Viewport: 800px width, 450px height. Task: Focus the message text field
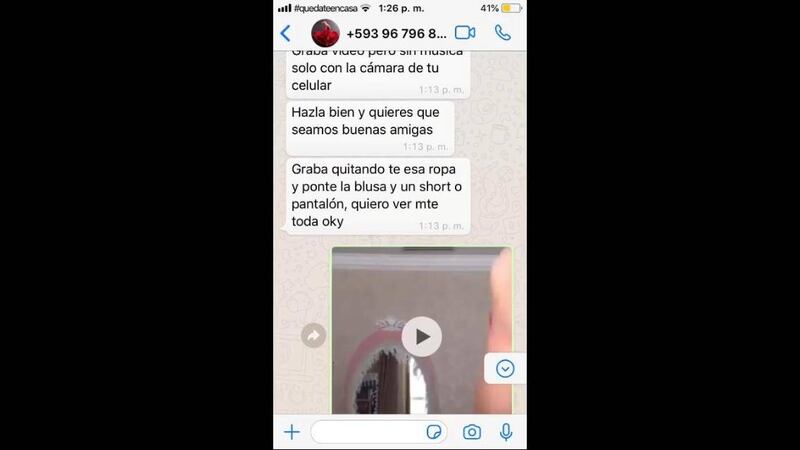tap(365, 432)
